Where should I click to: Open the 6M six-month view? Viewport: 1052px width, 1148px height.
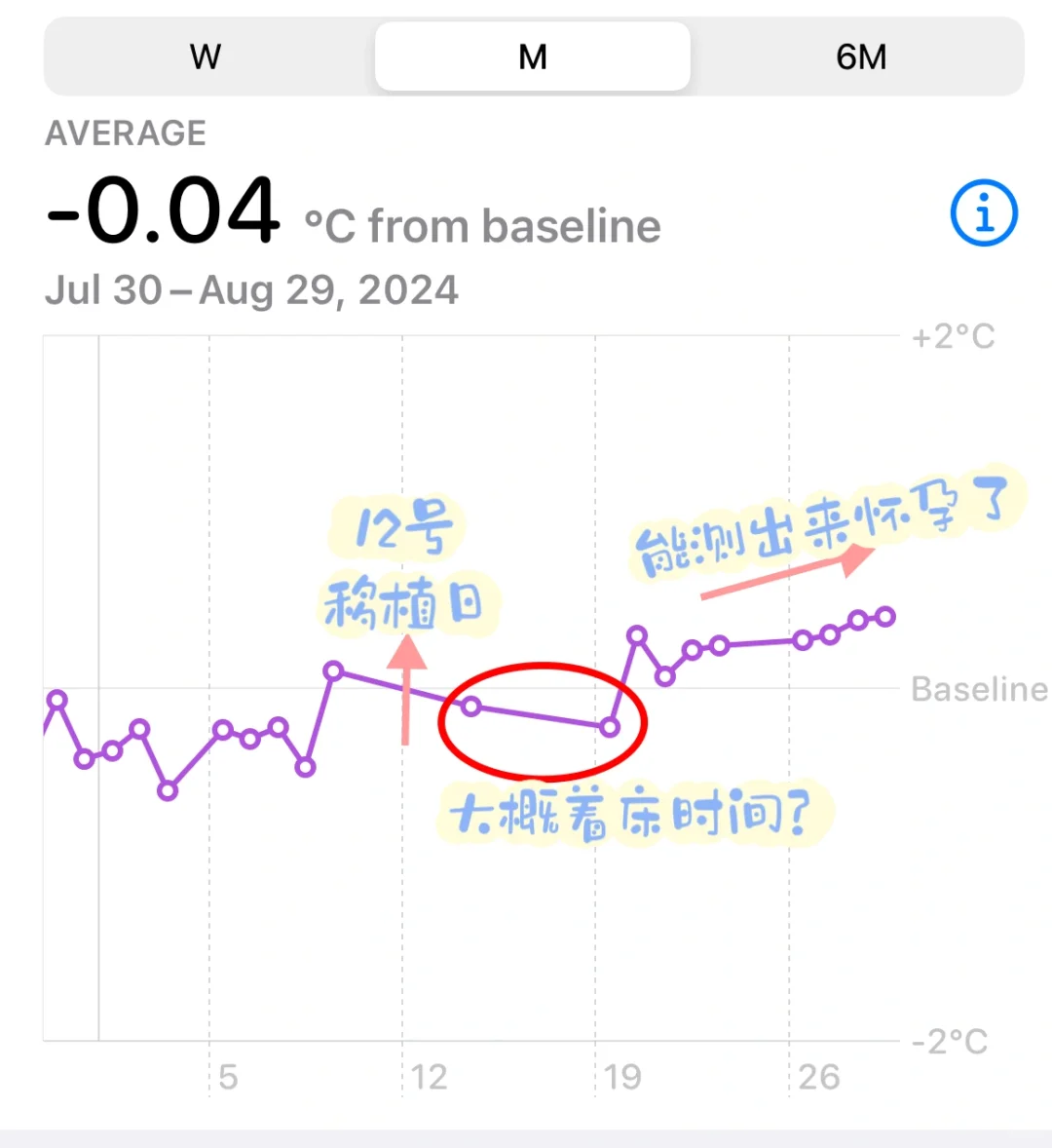coord(859,57)
